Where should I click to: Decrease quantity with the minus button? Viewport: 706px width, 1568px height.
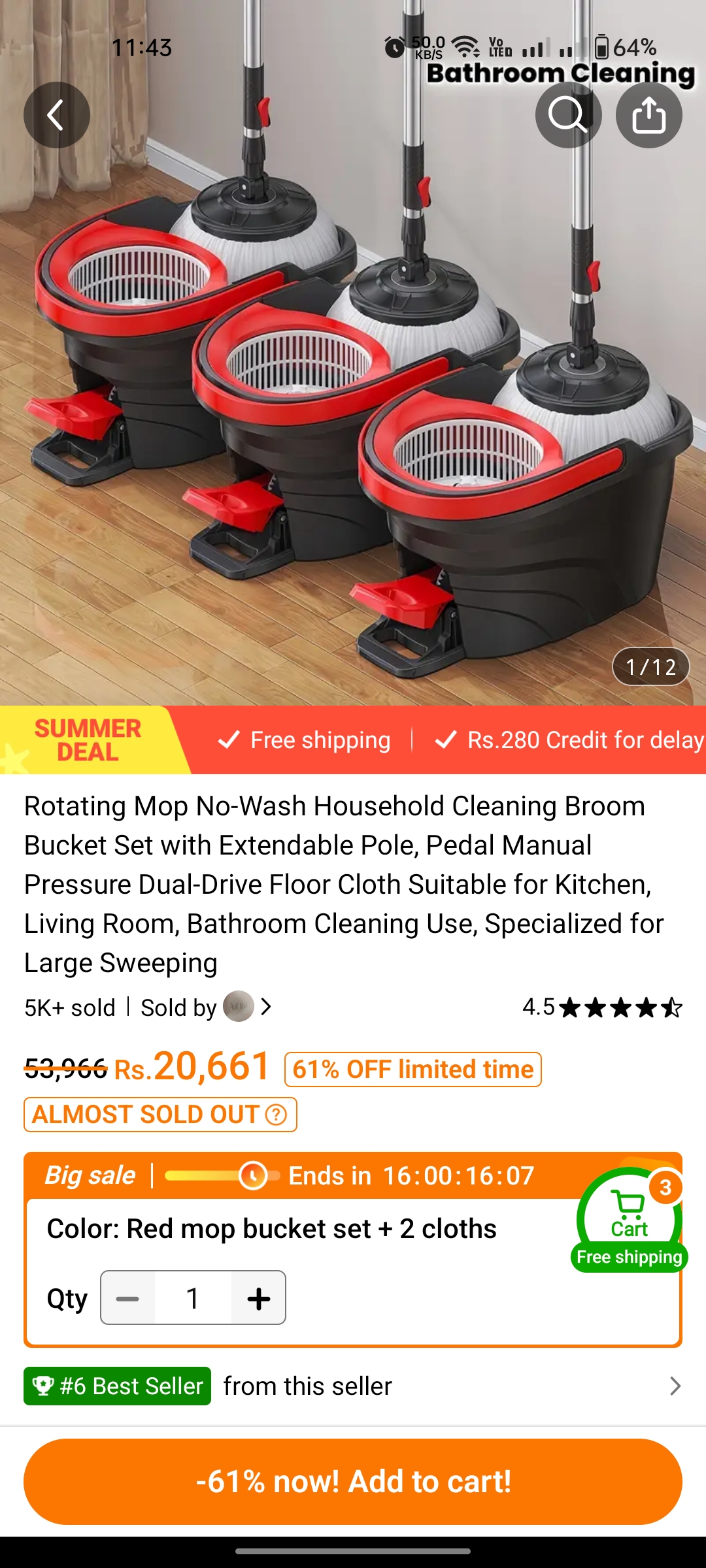click(x=127, y=1298)
